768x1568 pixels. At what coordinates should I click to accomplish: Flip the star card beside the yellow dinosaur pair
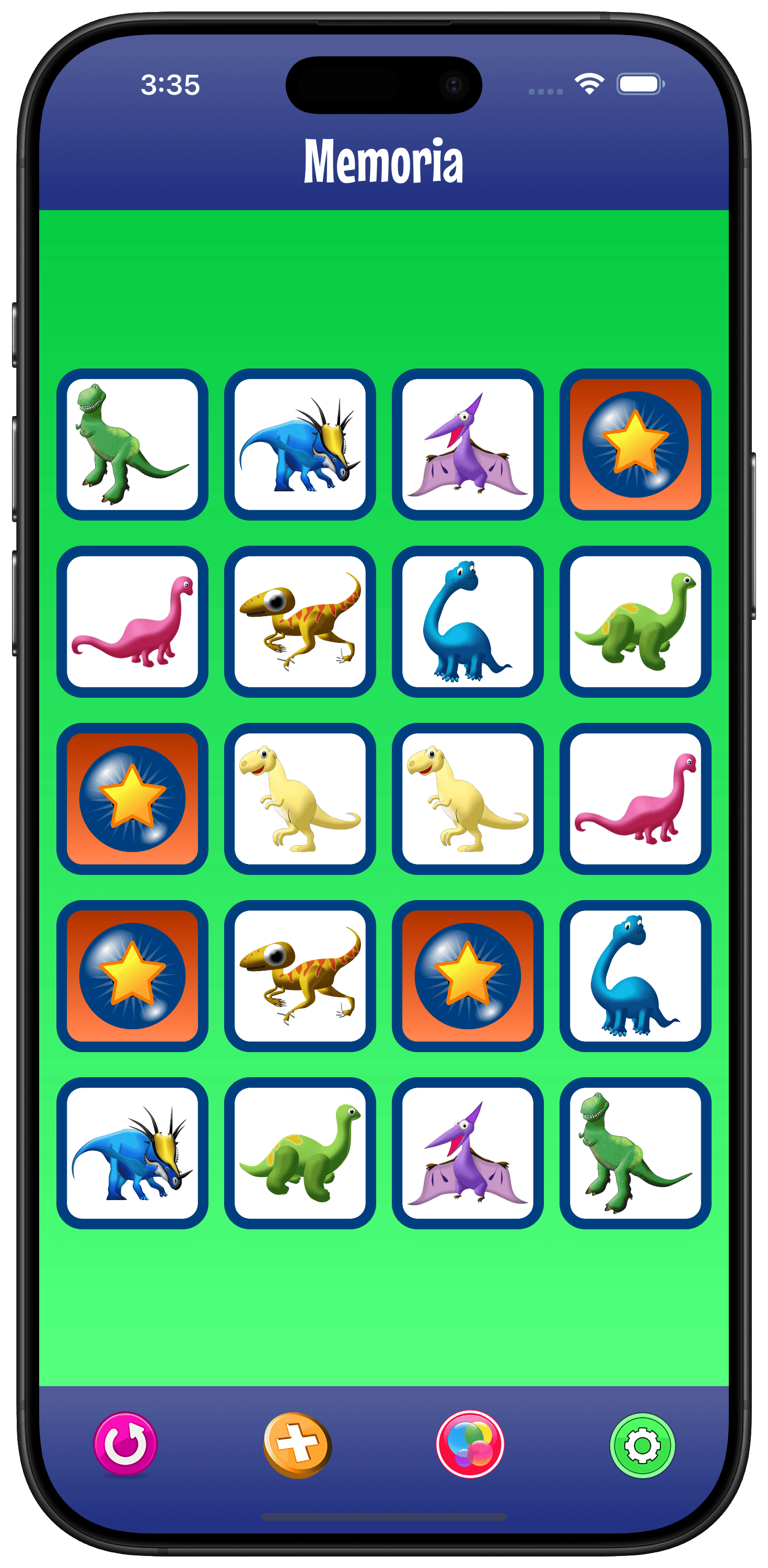pyautogui.click(x=132, y=799)
